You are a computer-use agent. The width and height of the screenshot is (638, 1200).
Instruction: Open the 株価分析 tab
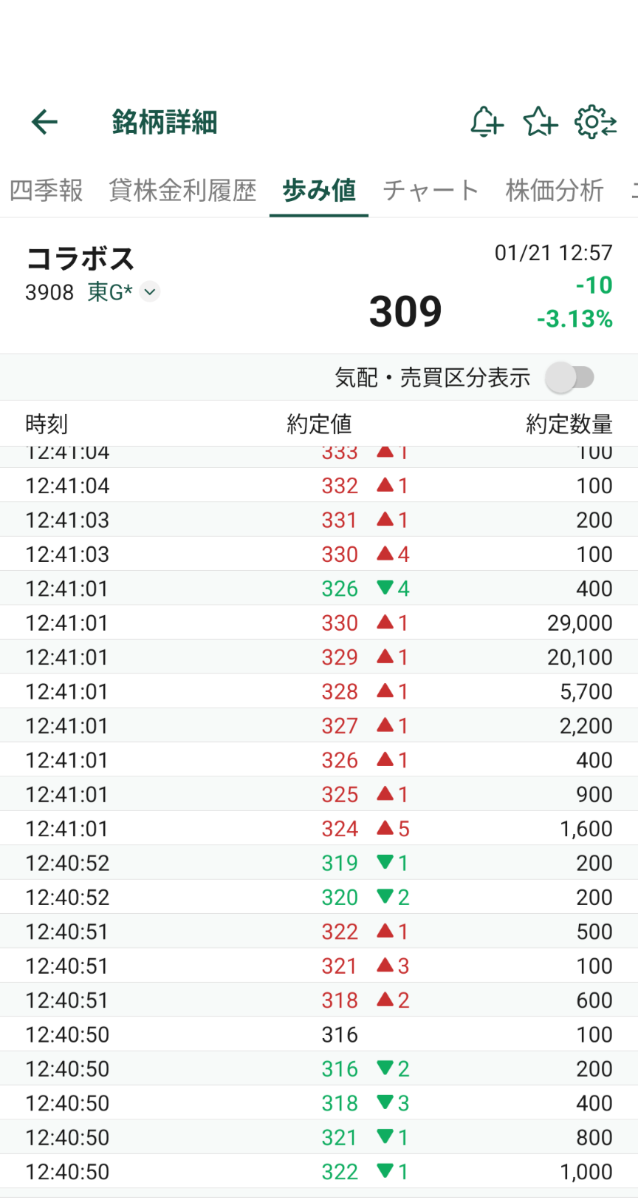point(554,190)
